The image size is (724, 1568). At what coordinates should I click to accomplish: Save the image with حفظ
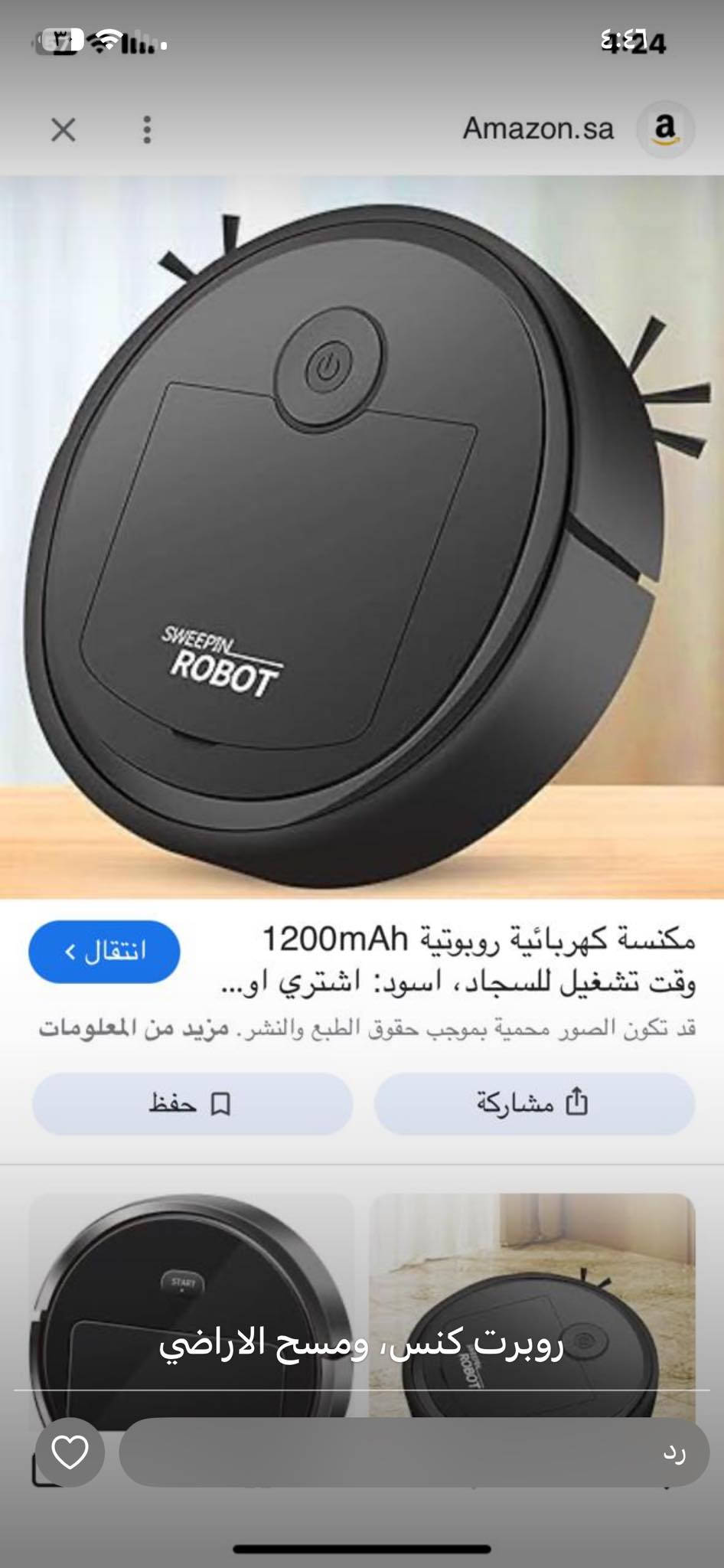click(192, 1103)
